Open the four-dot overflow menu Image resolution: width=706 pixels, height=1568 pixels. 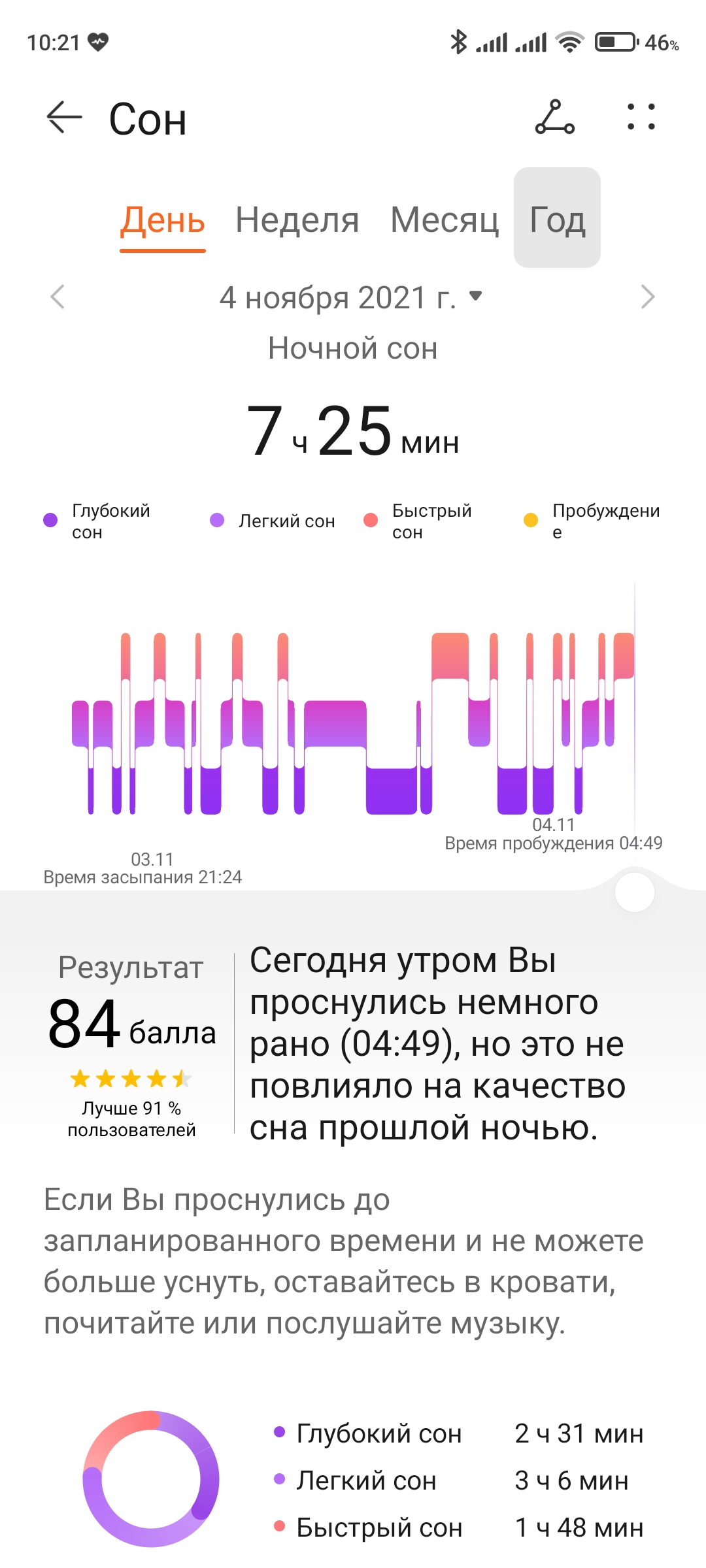point(641,117)
